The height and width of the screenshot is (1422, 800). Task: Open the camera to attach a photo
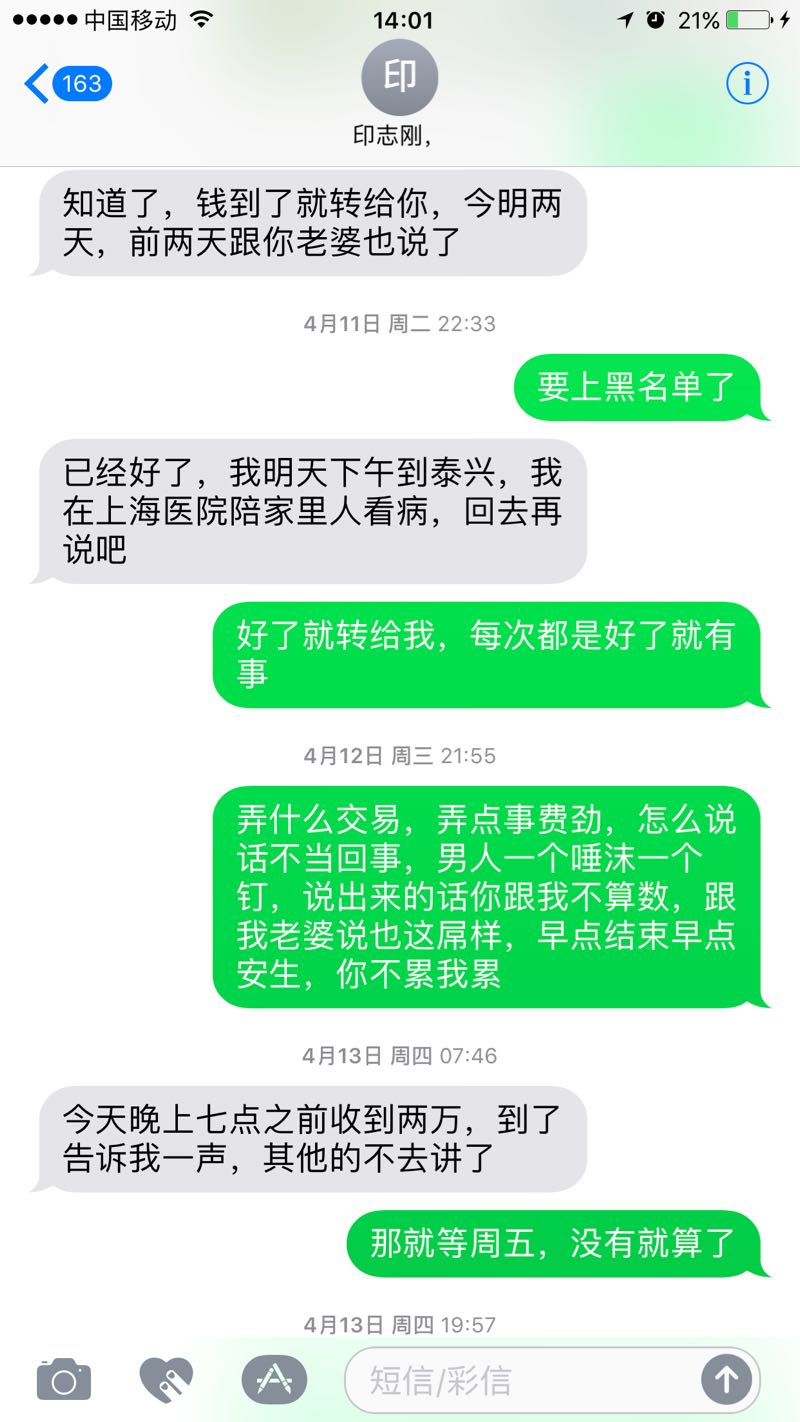(64, 1381)
